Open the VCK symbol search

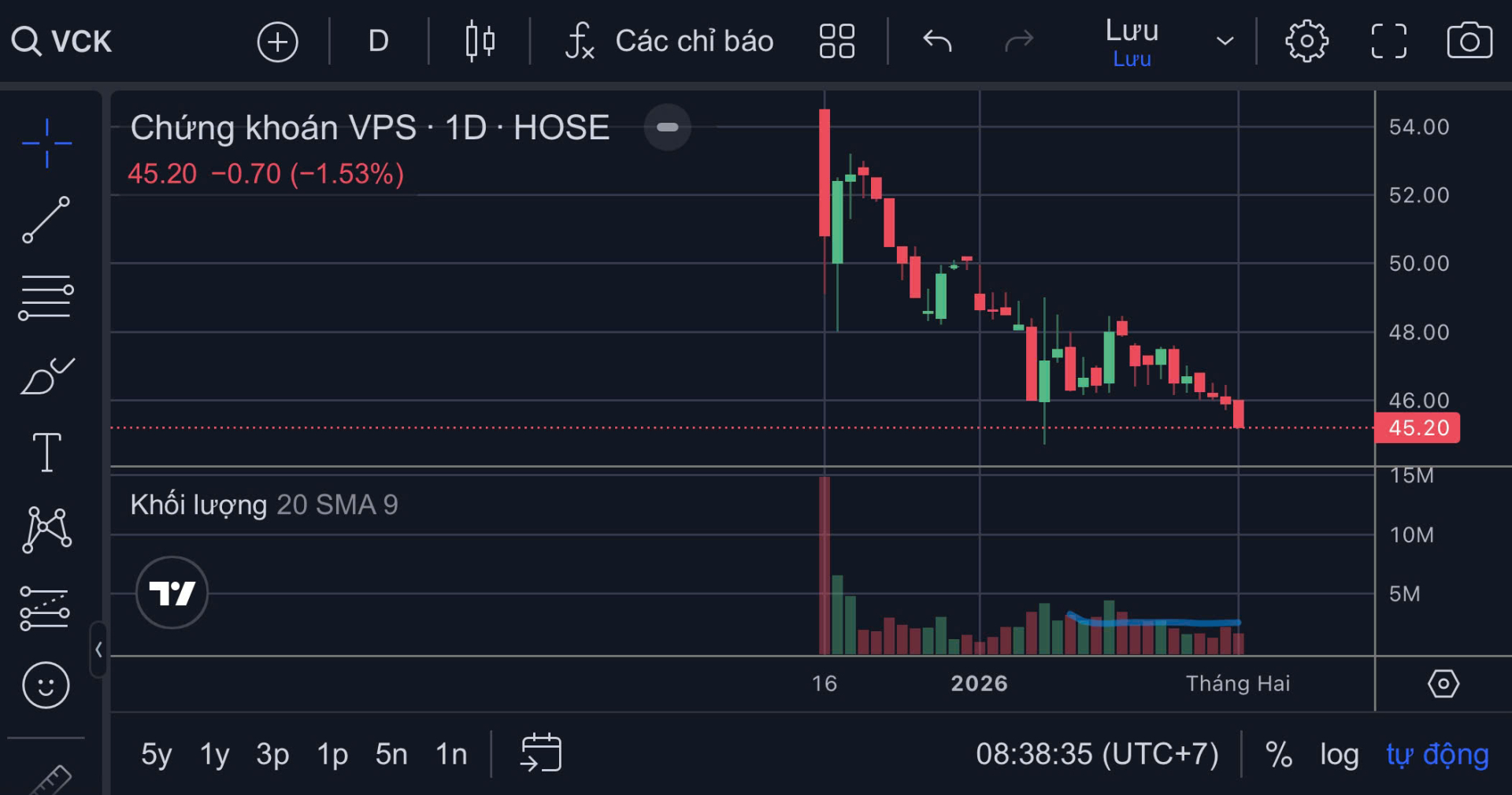tap(61, 41)
